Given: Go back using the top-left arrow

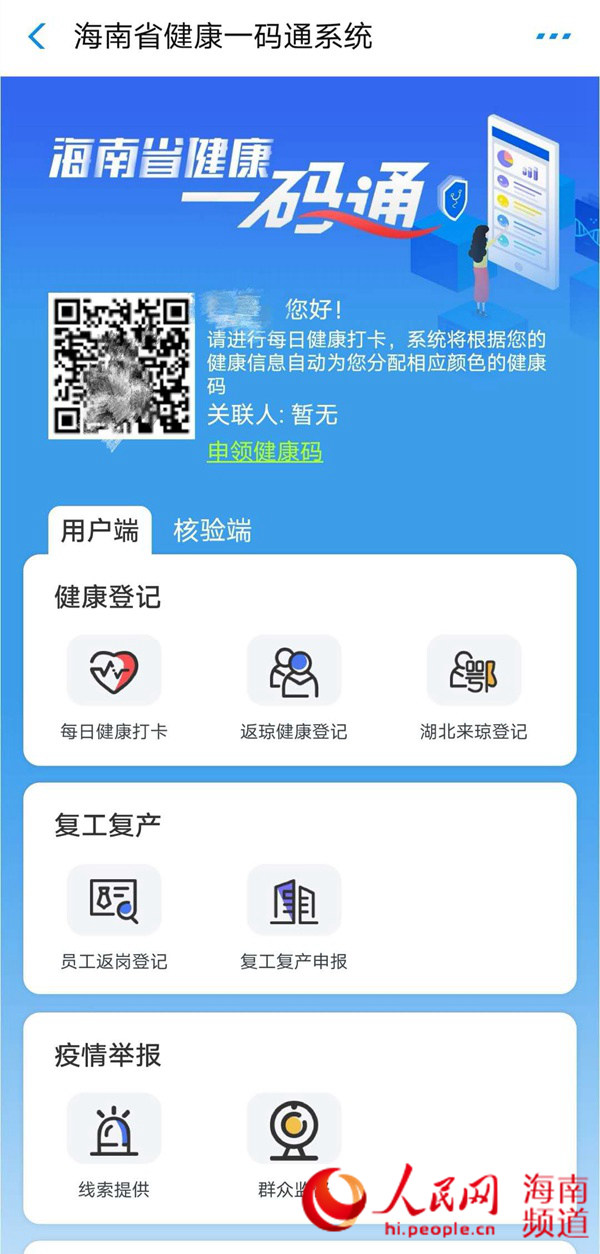Looking at the screenshot, I should coord(37,37).
